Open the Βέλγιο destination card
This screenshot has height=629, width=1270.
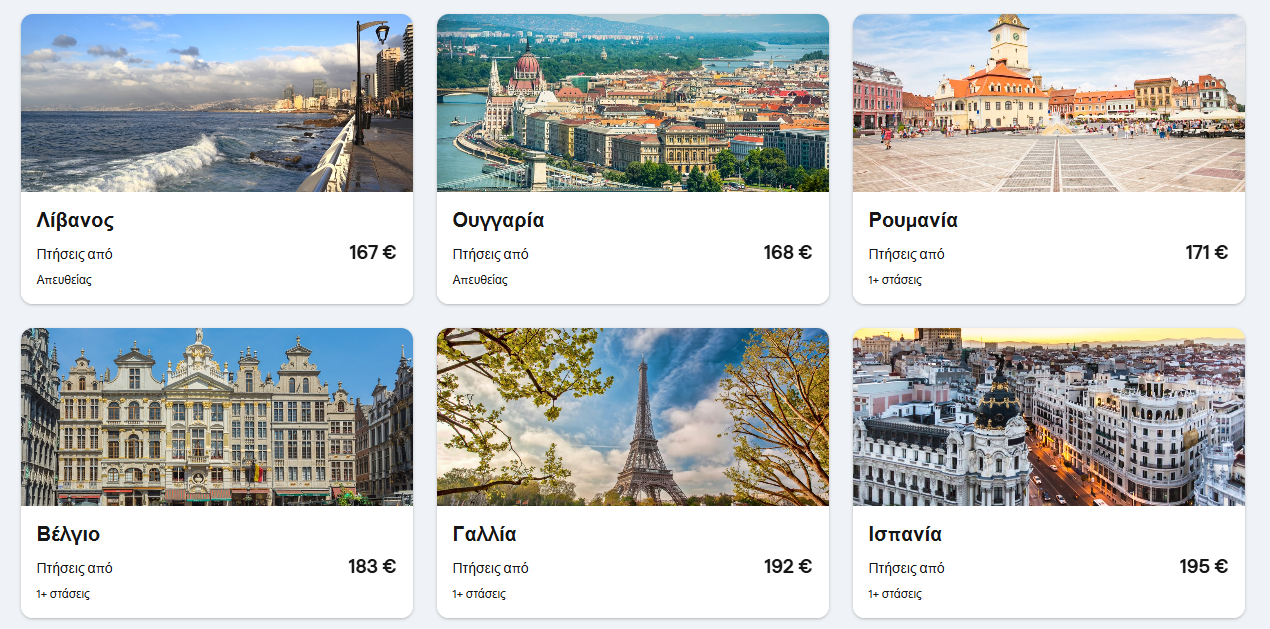tap(216, 472)
